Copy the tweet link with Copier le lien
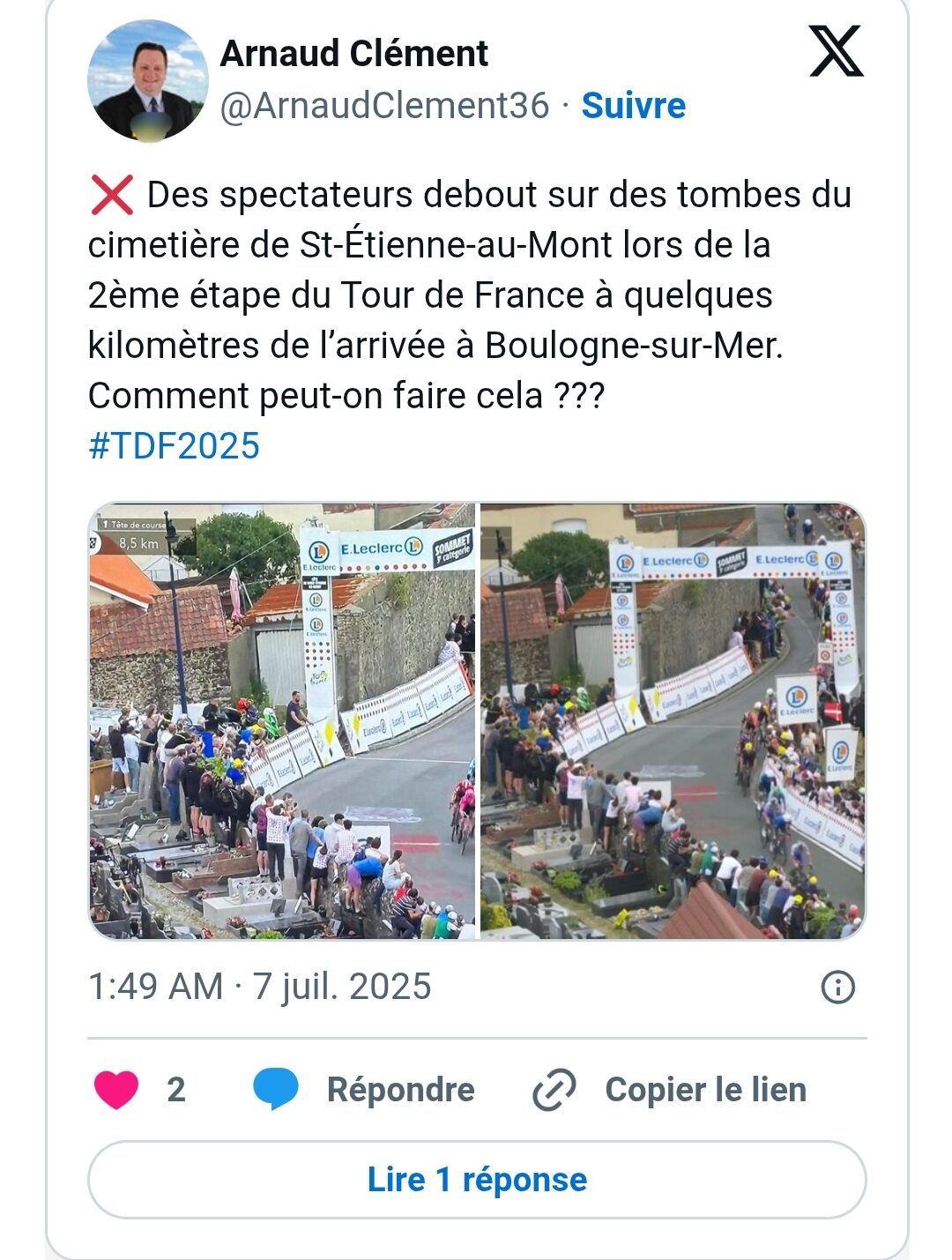The width and height of the screenshot is (952, 1260). [670, 1090]
